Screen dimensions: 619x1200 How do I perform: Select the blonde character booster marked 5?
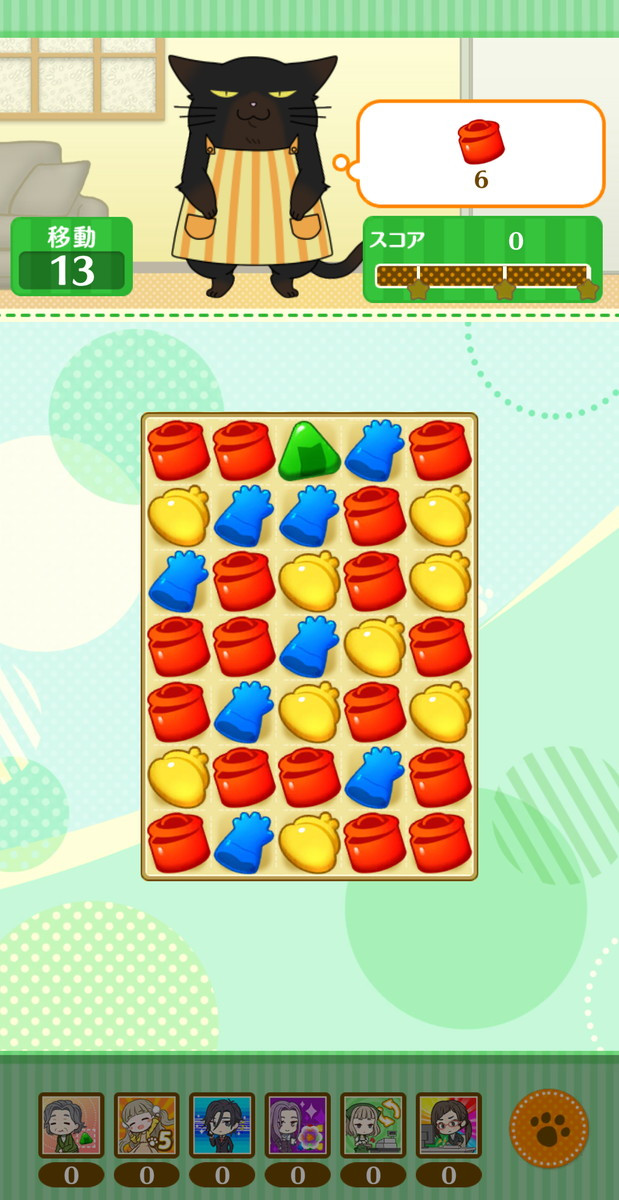click(146, 1125)
